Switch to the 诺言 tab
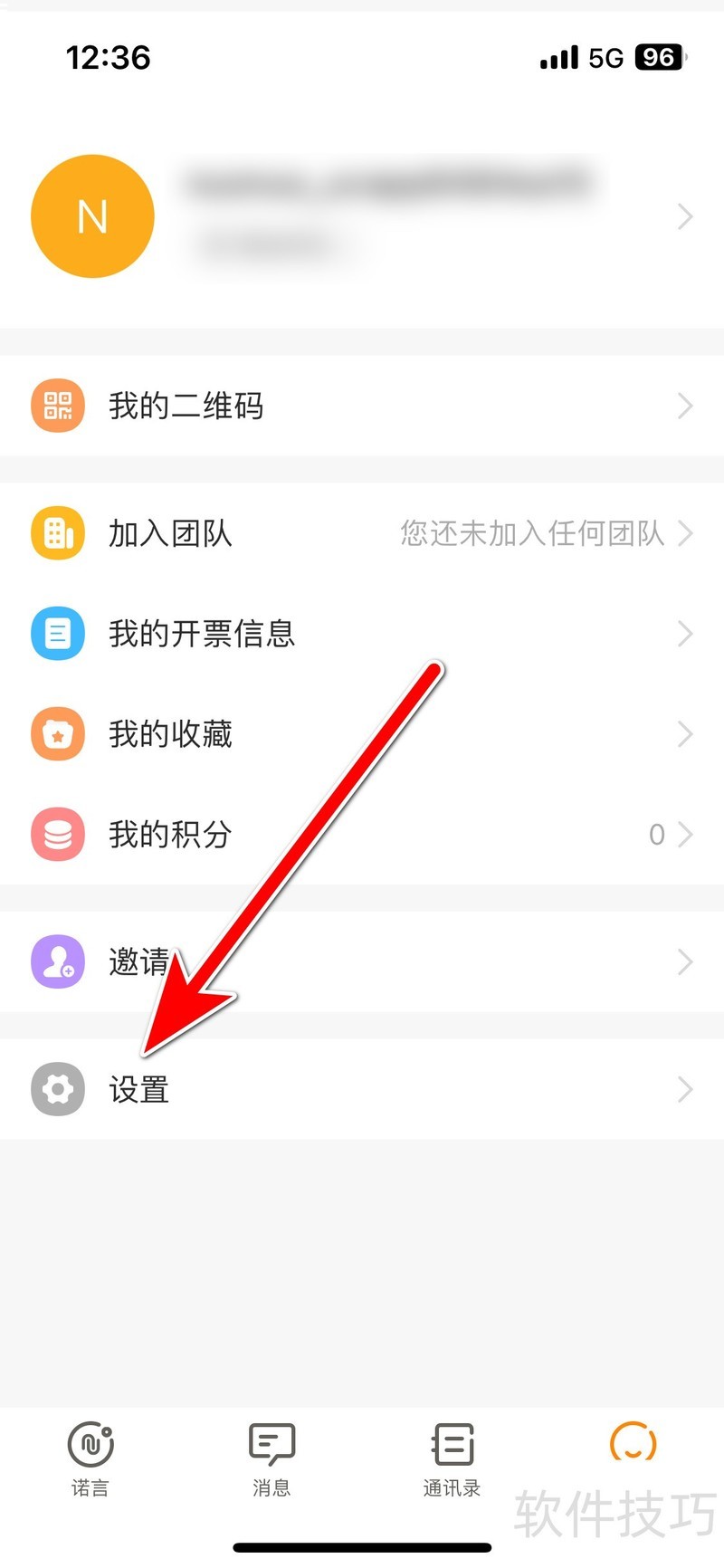The height and width of the screenshot is (1568, 724). tap(90, 1458)
